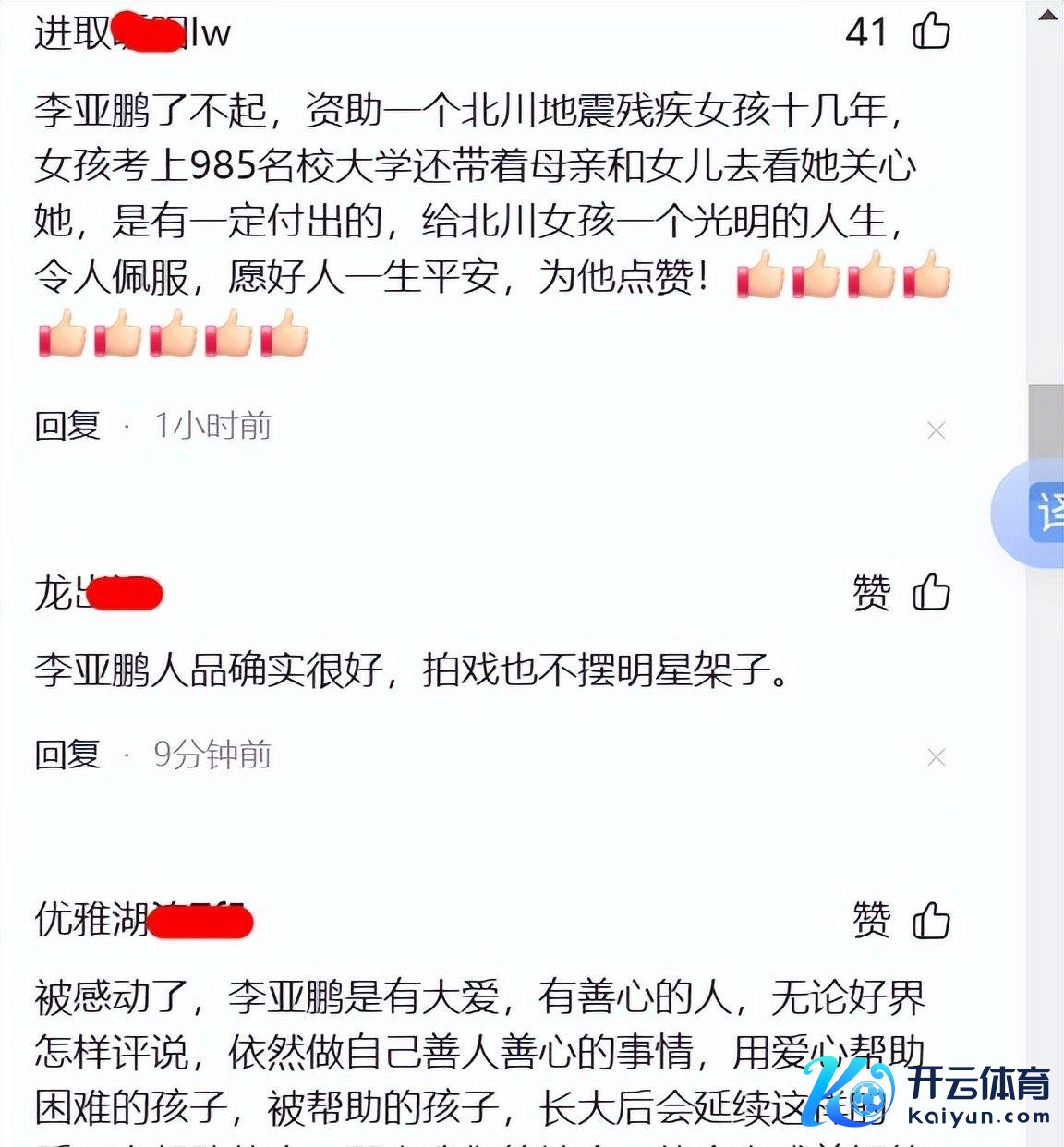Like the comment by 龙 user
1064x1147 pixels.
(931, 593)
